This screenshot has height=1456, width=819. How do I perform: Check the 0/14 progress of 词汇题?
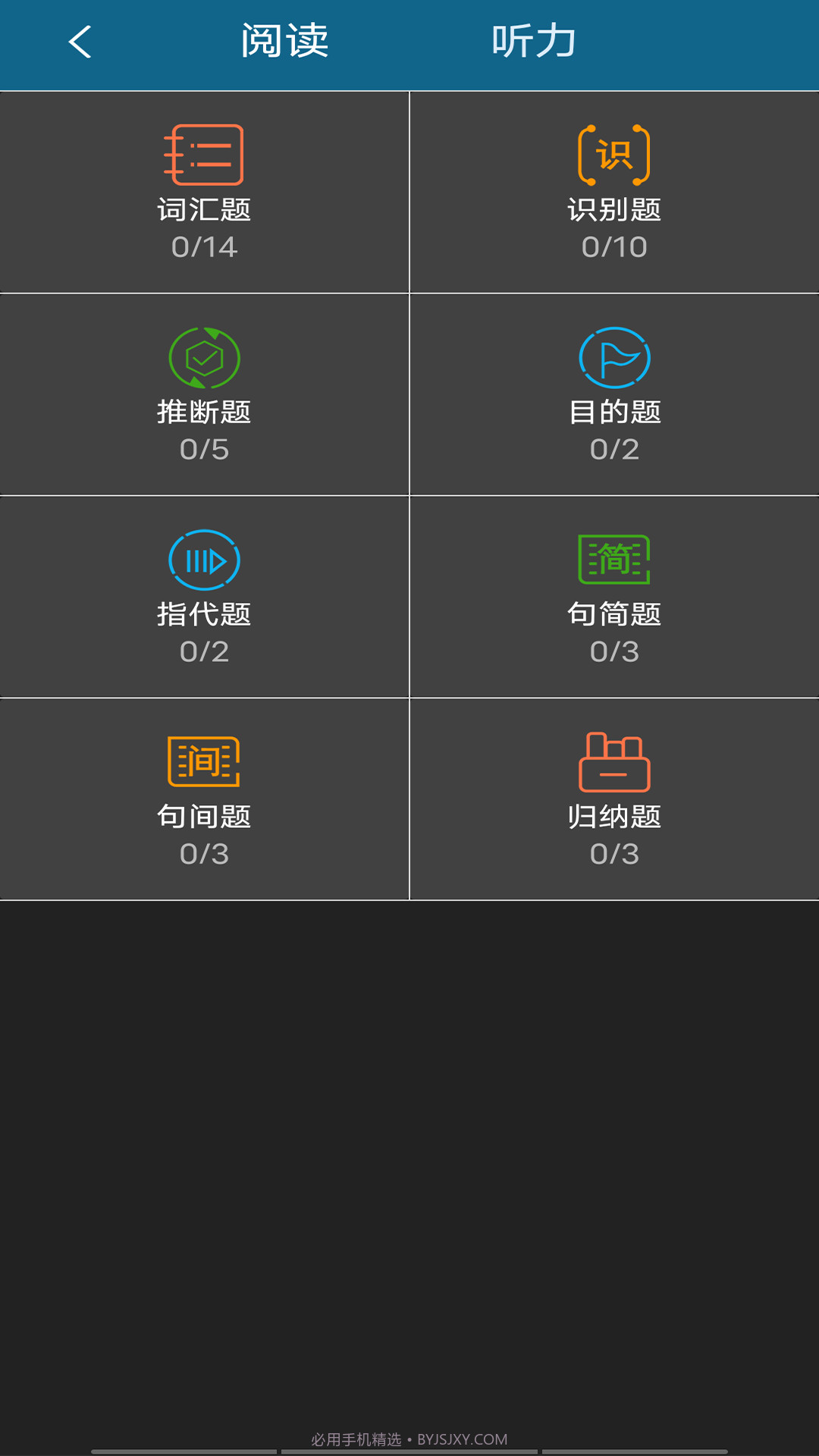pyautogui.click(x=203, y=246)
